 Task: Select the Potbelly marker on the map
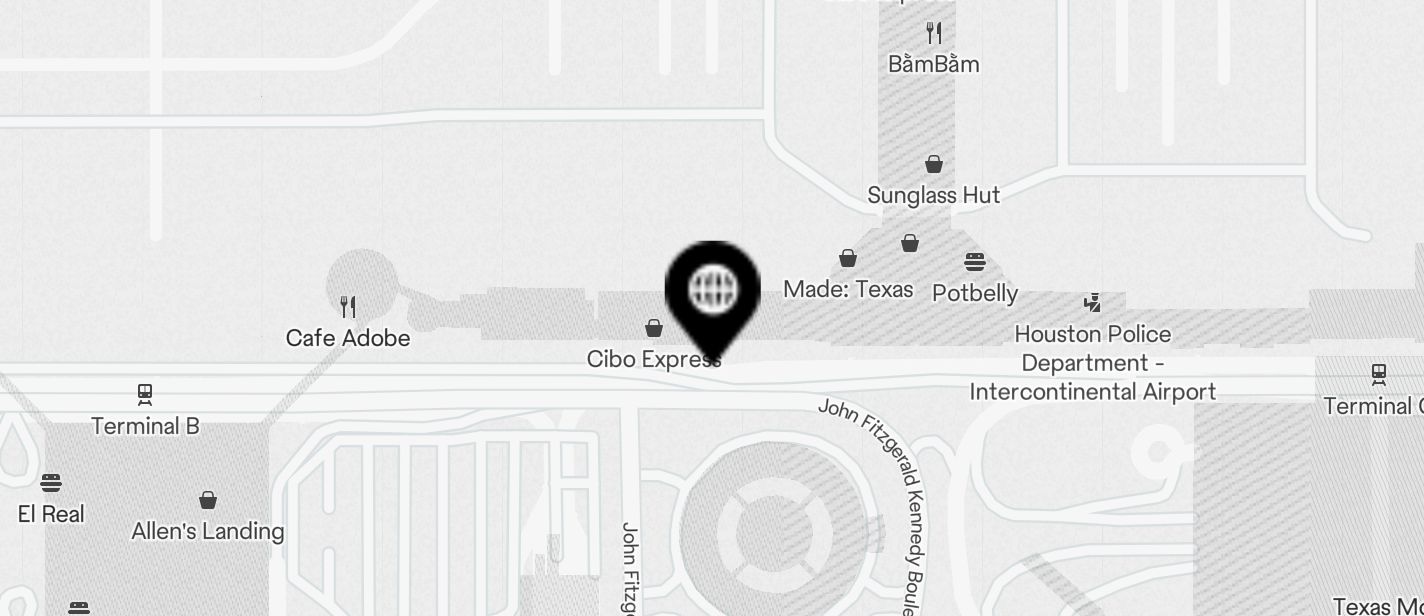[x=975, y=263]
